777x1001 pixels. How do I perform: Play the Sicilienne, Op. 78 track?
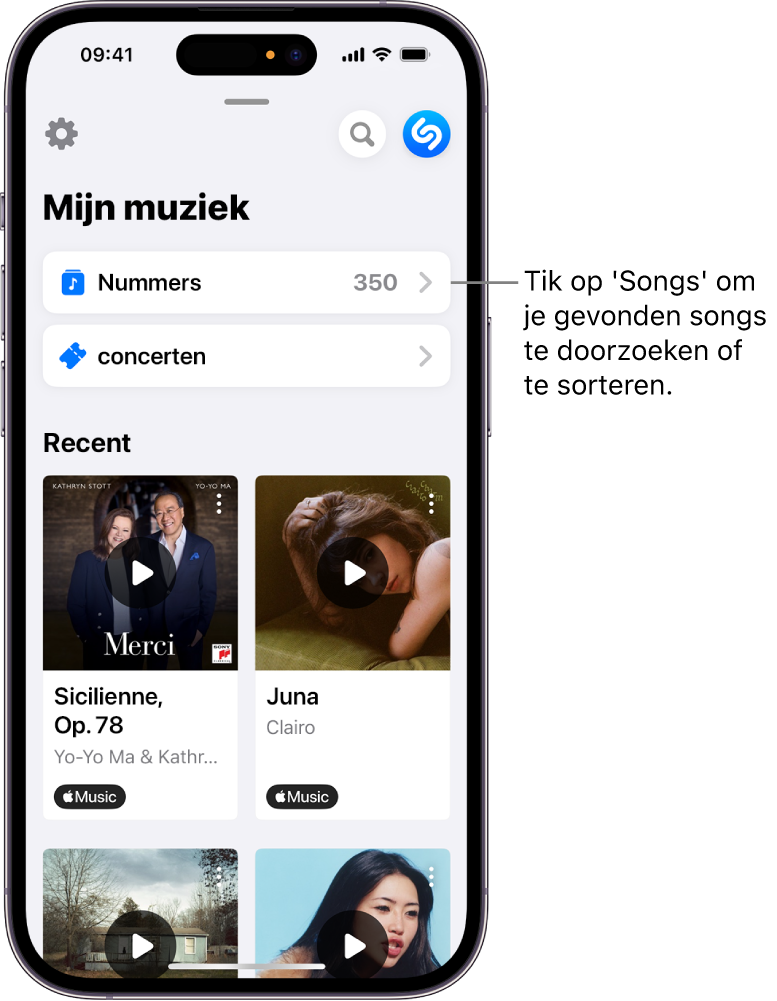pos(140,572)
